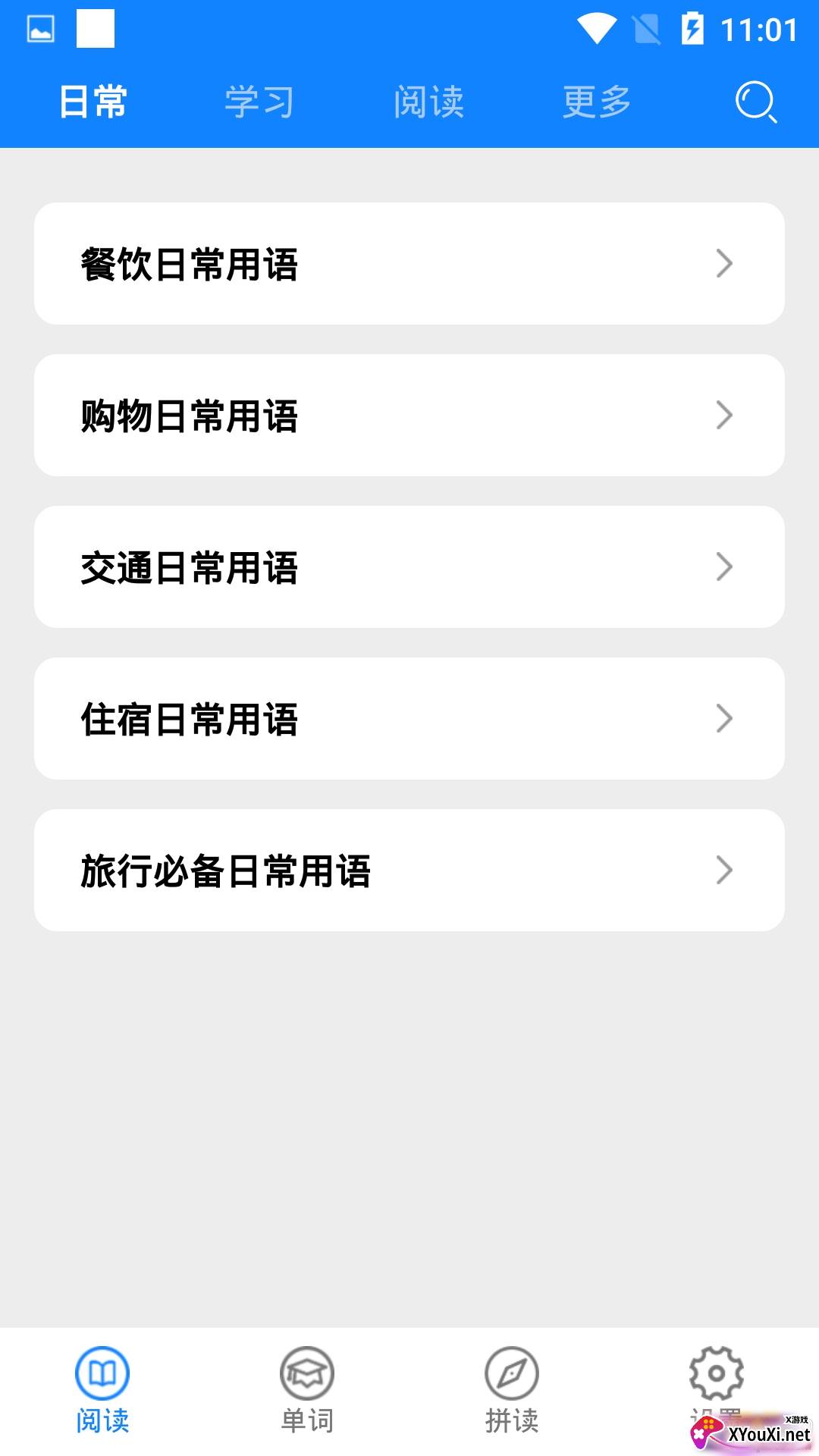The width and height of the screenshot is (819, 1456).
Task: Switch to the 阅读 top tab
Action: pos(428,102)
